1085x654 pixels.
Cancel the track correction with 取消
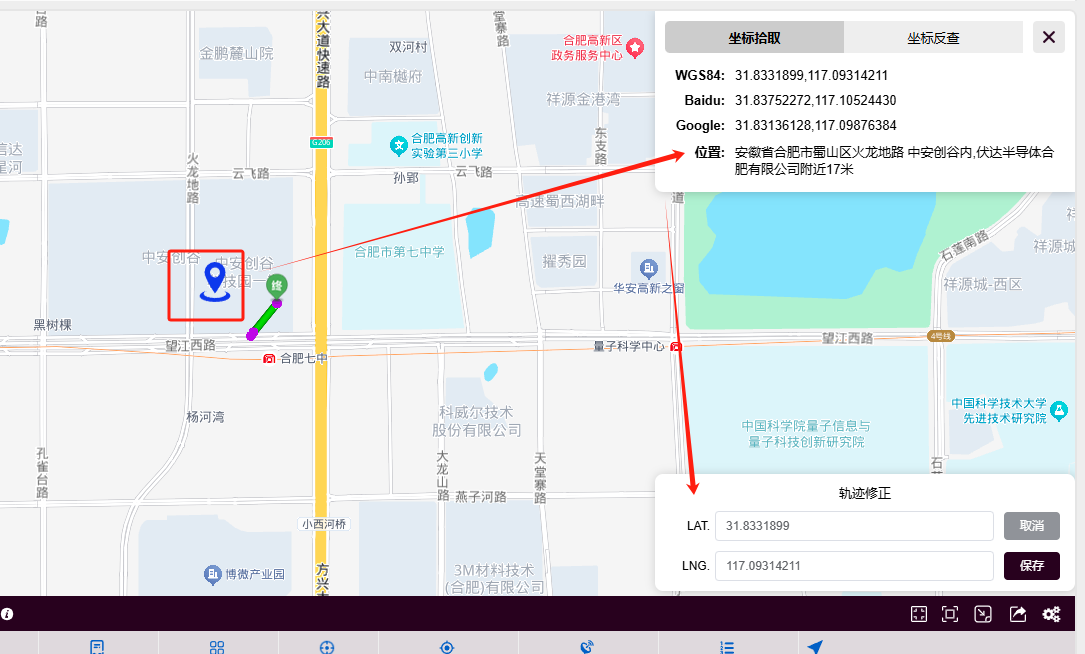click(x=1031, y=526)
